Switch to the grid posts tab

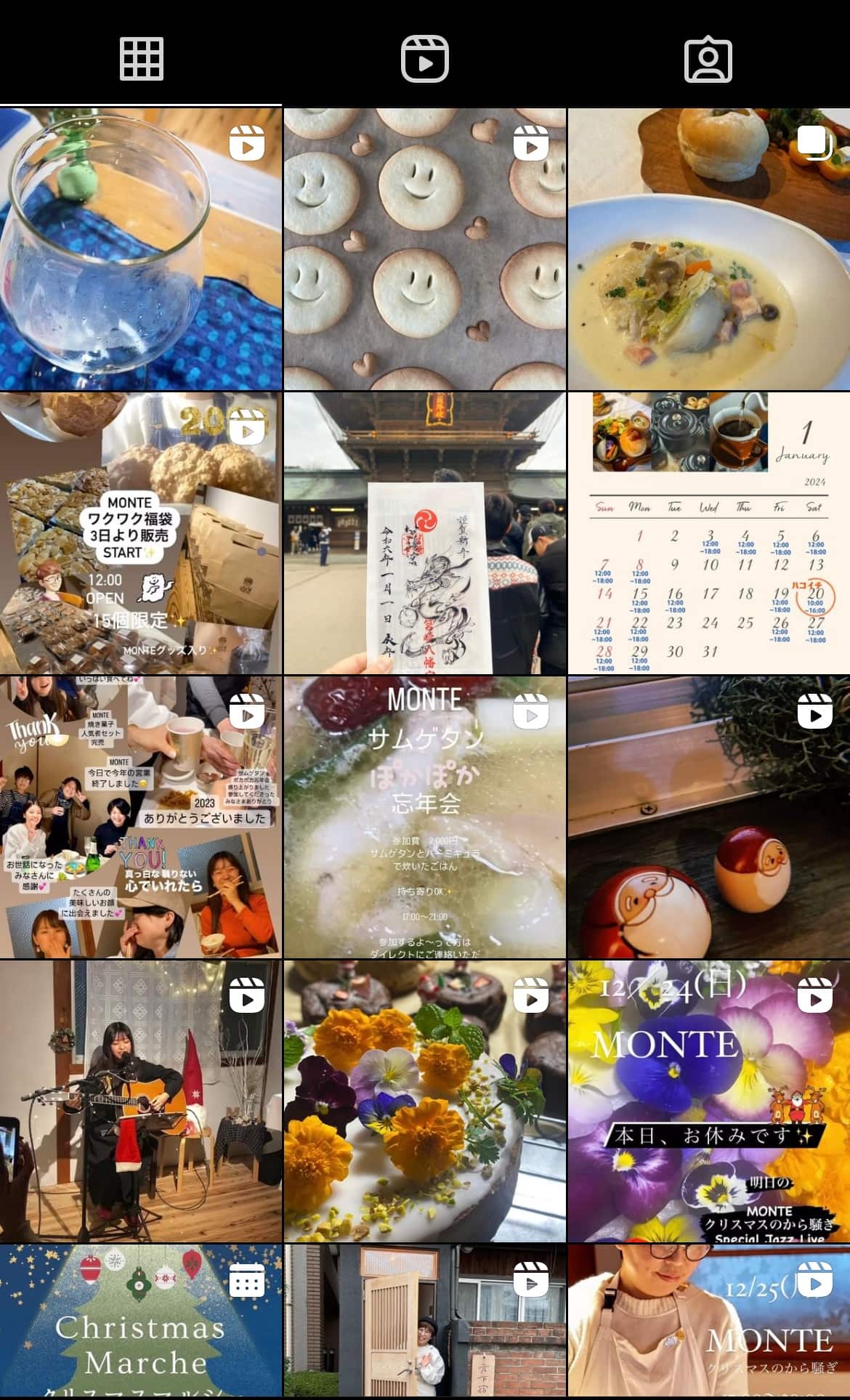[x=141, y=59]
